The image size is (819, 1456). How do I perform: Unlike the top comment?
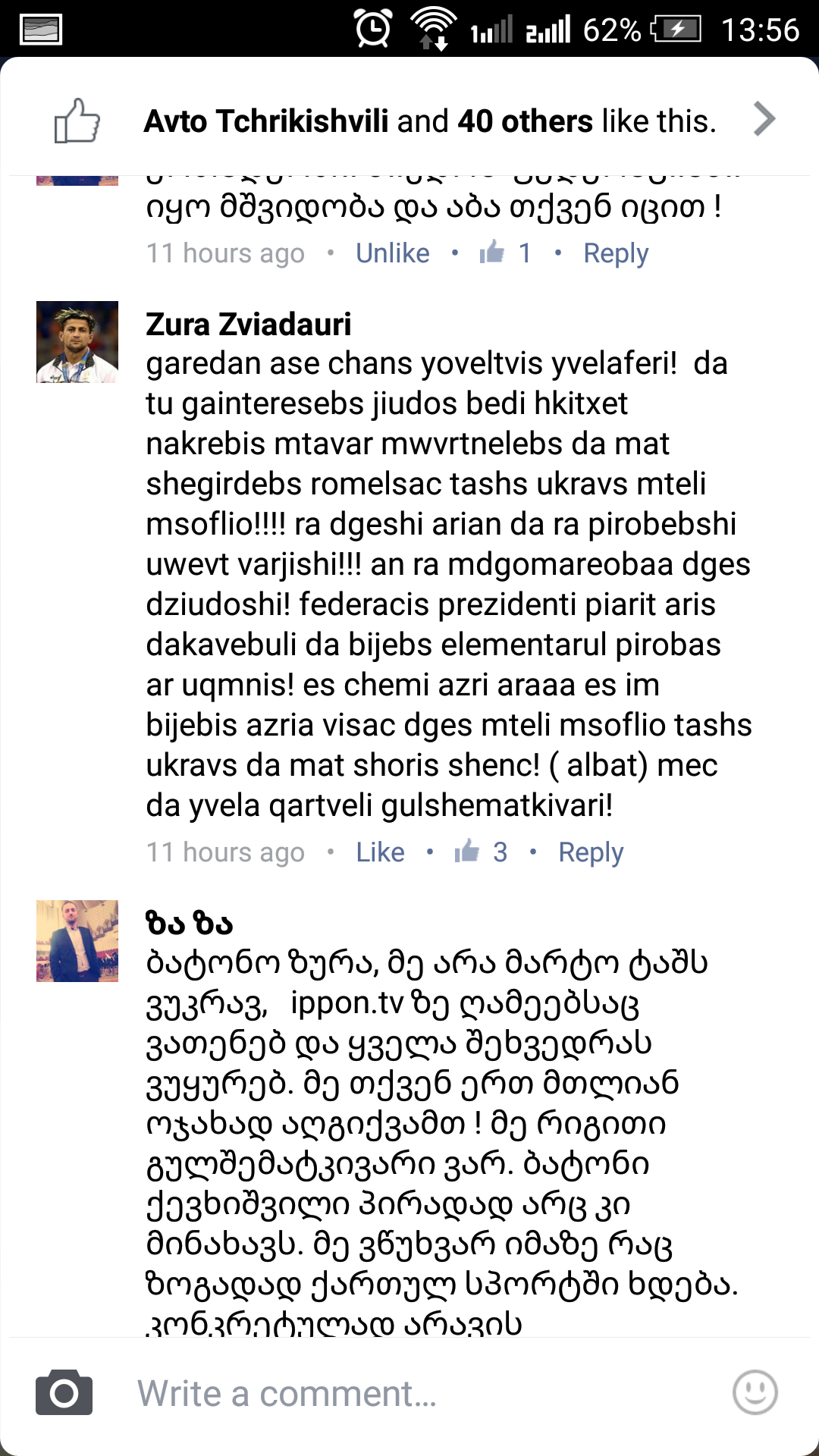click(392, 253)
